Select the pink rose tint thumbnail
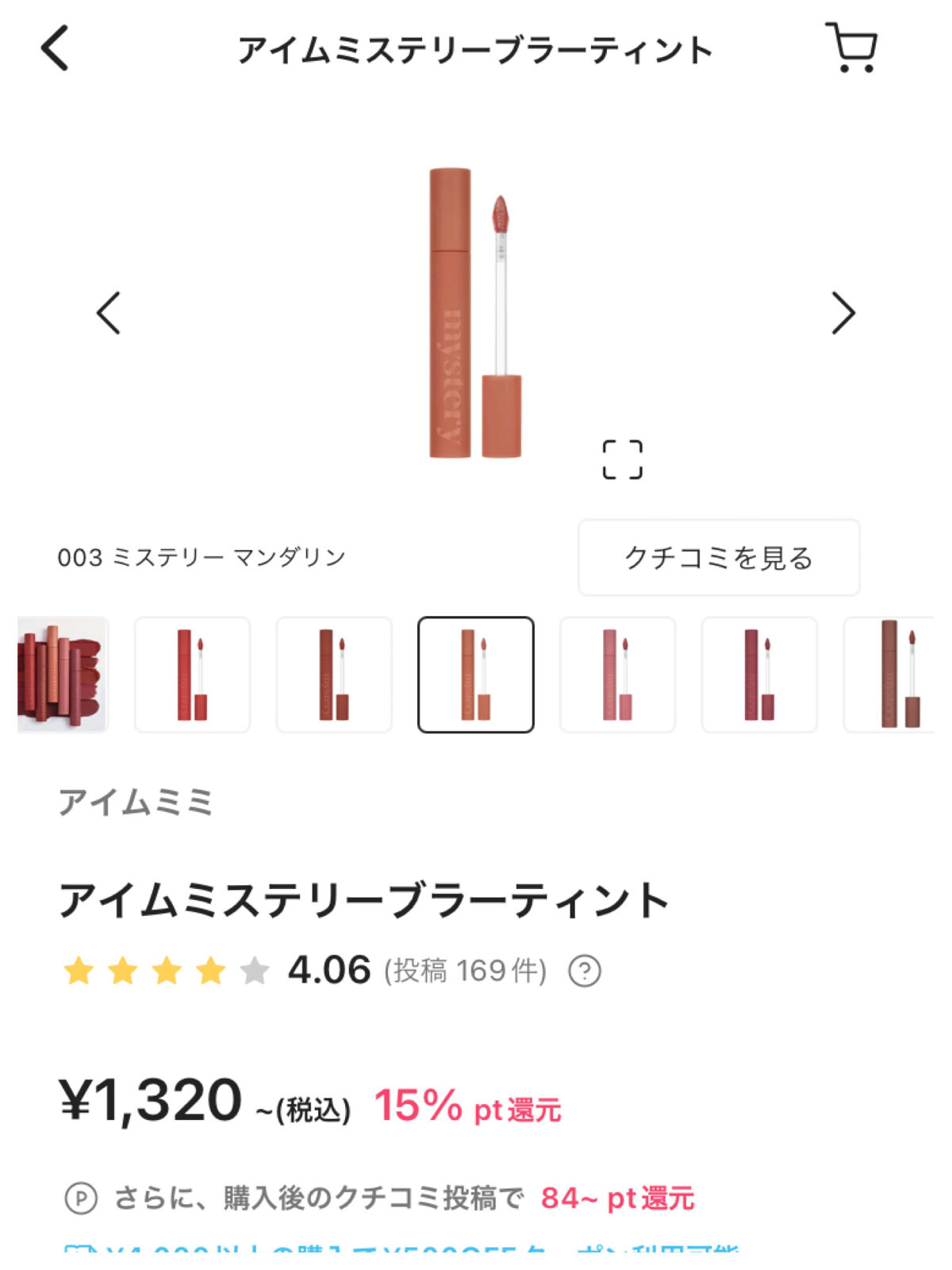The width and height of the screenshot is (952, 1270). [x=617, y=674]
